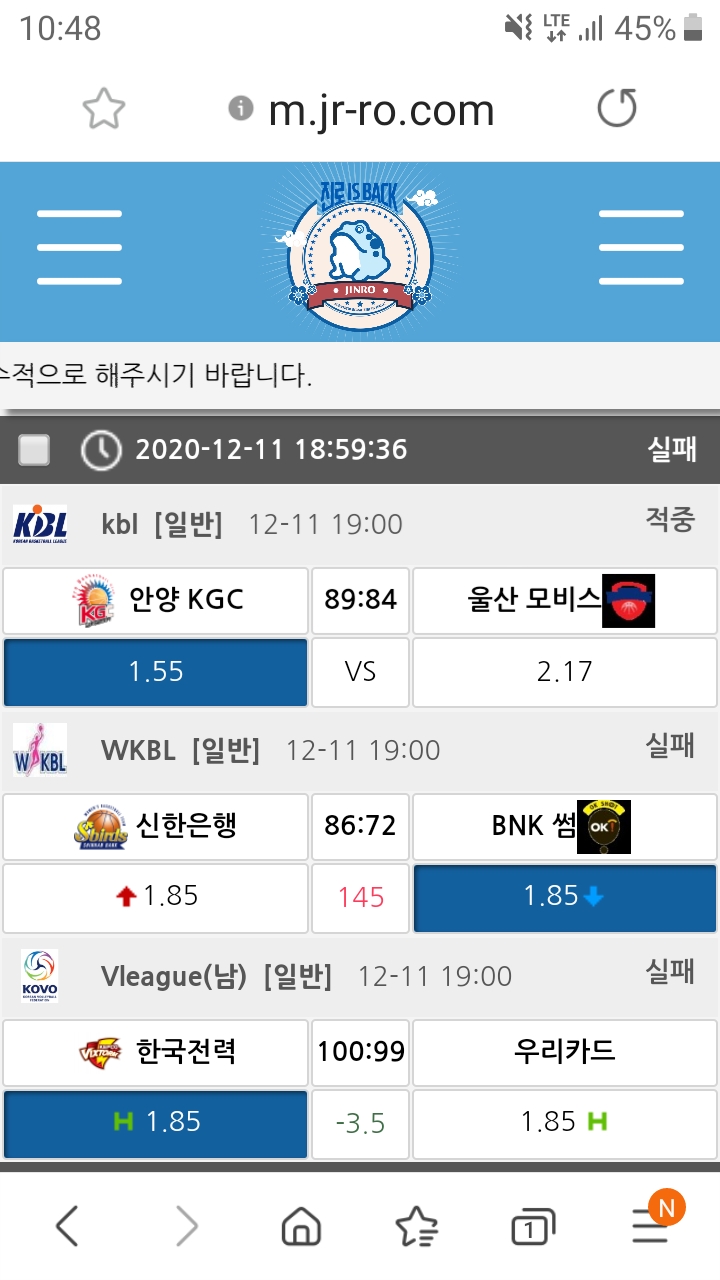Reload the page
720x1280 pixels.
(x=616, y=108)
